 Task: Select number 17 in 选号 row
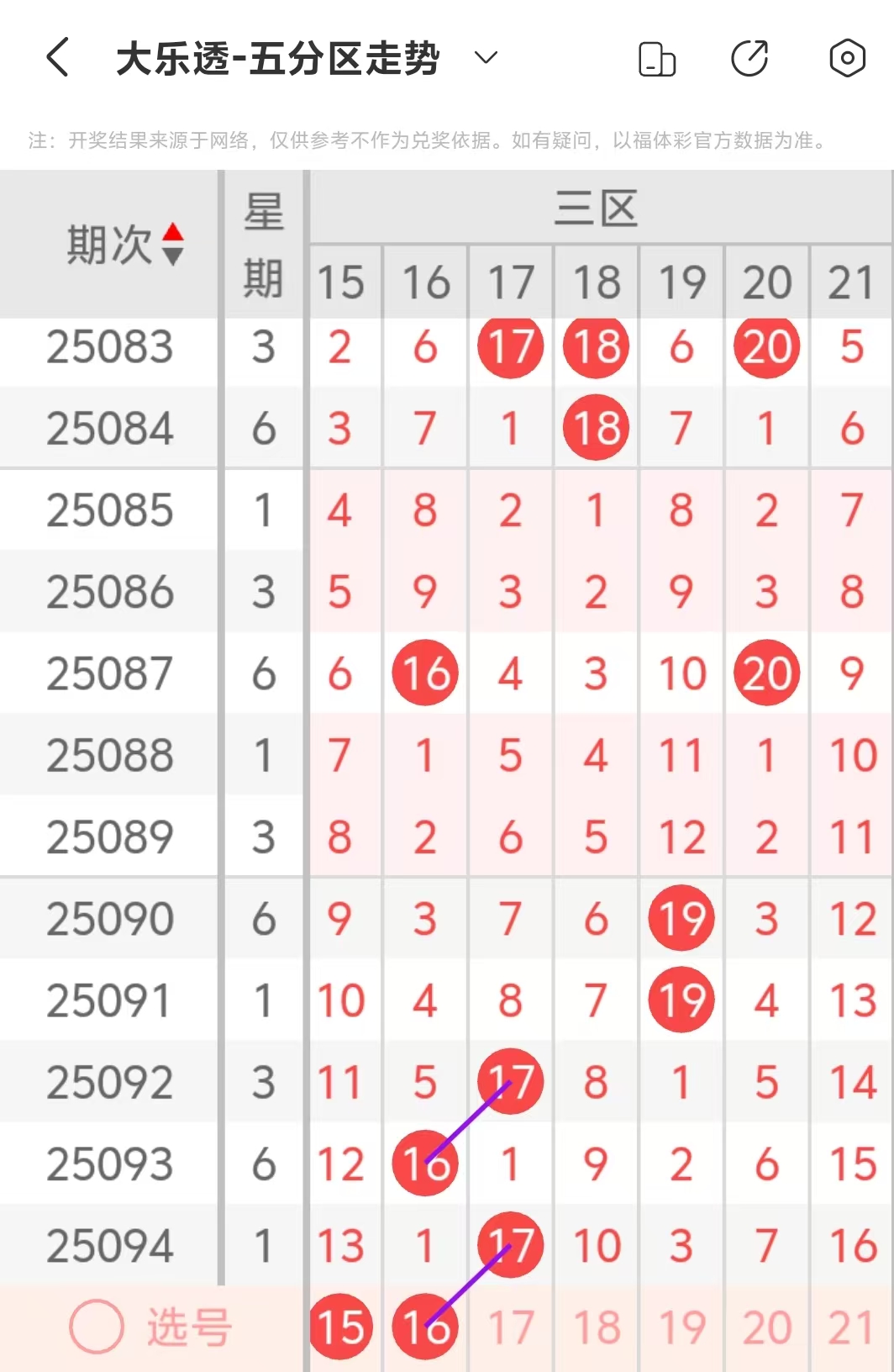pos(511,1327)
